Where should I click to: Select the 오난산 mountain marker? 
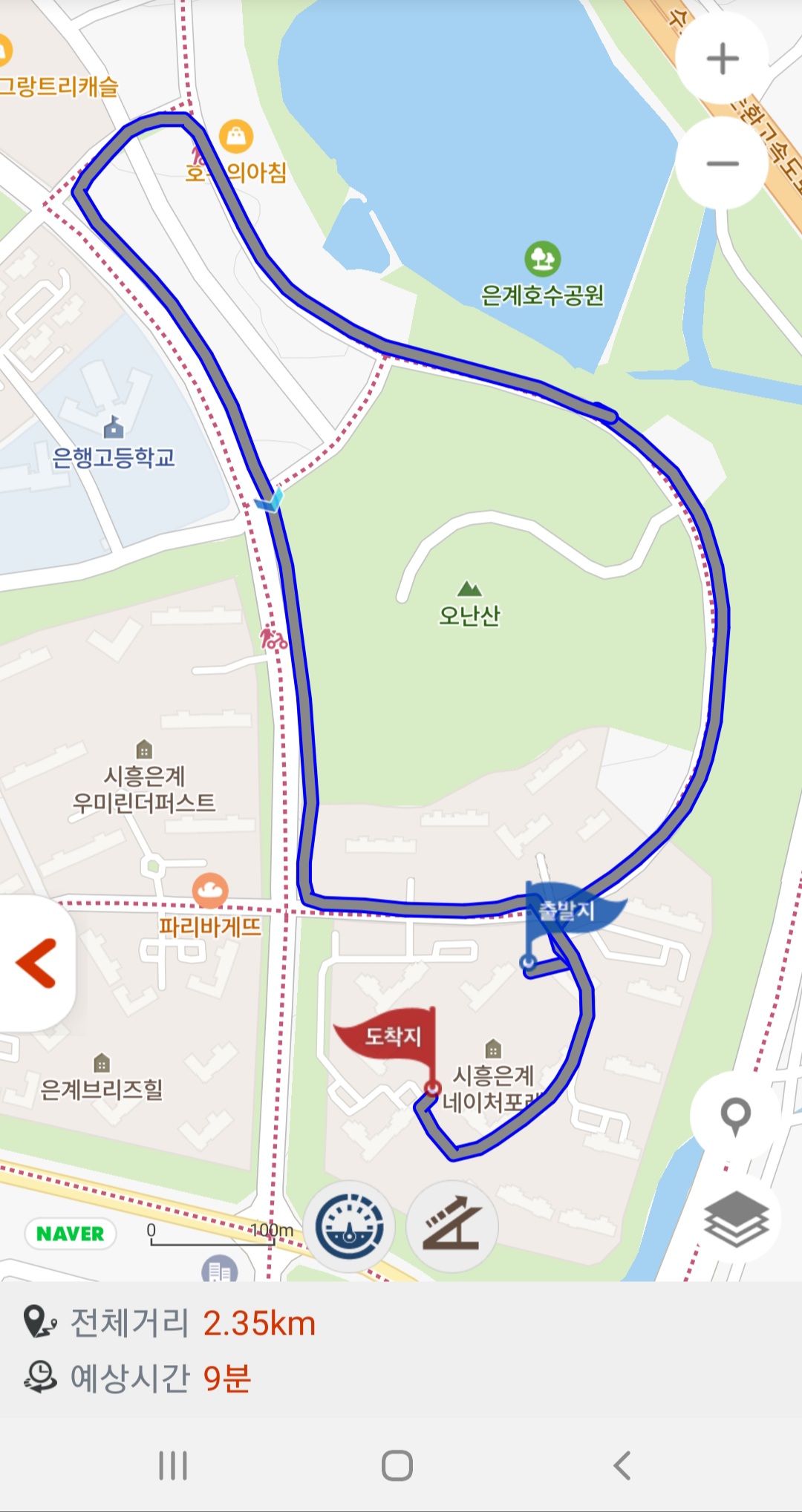pos(469,590)
